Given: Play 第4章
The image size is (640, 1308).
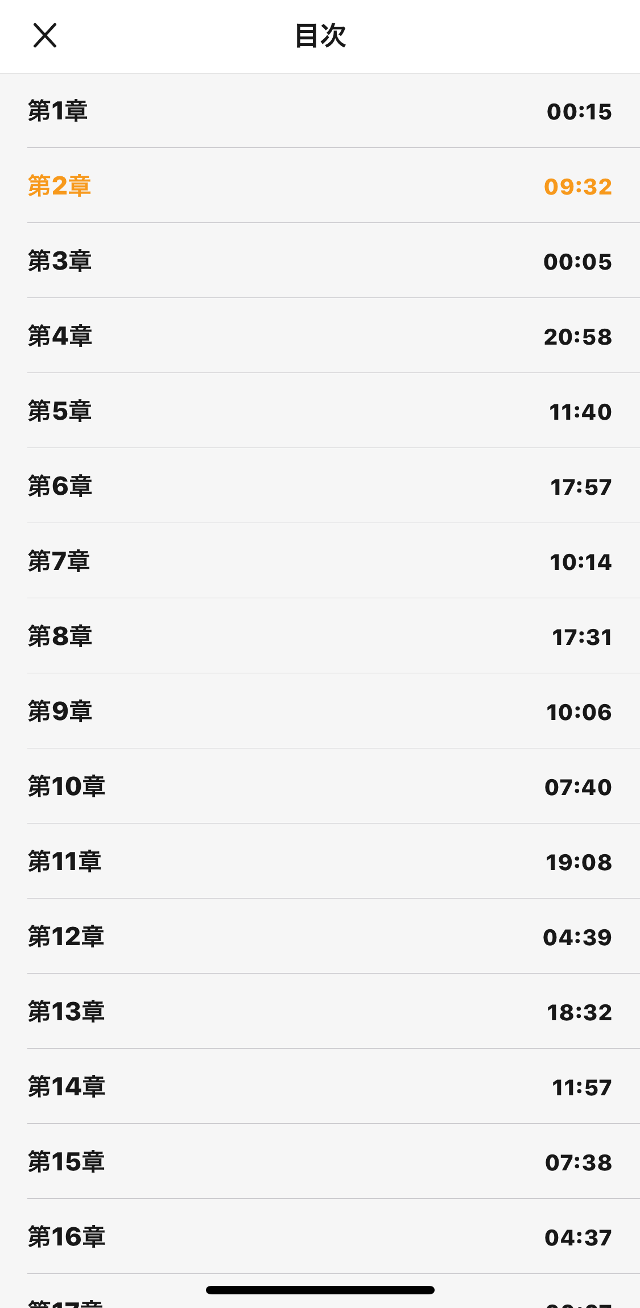Looking at the screenshot, I should pos(60,336).
